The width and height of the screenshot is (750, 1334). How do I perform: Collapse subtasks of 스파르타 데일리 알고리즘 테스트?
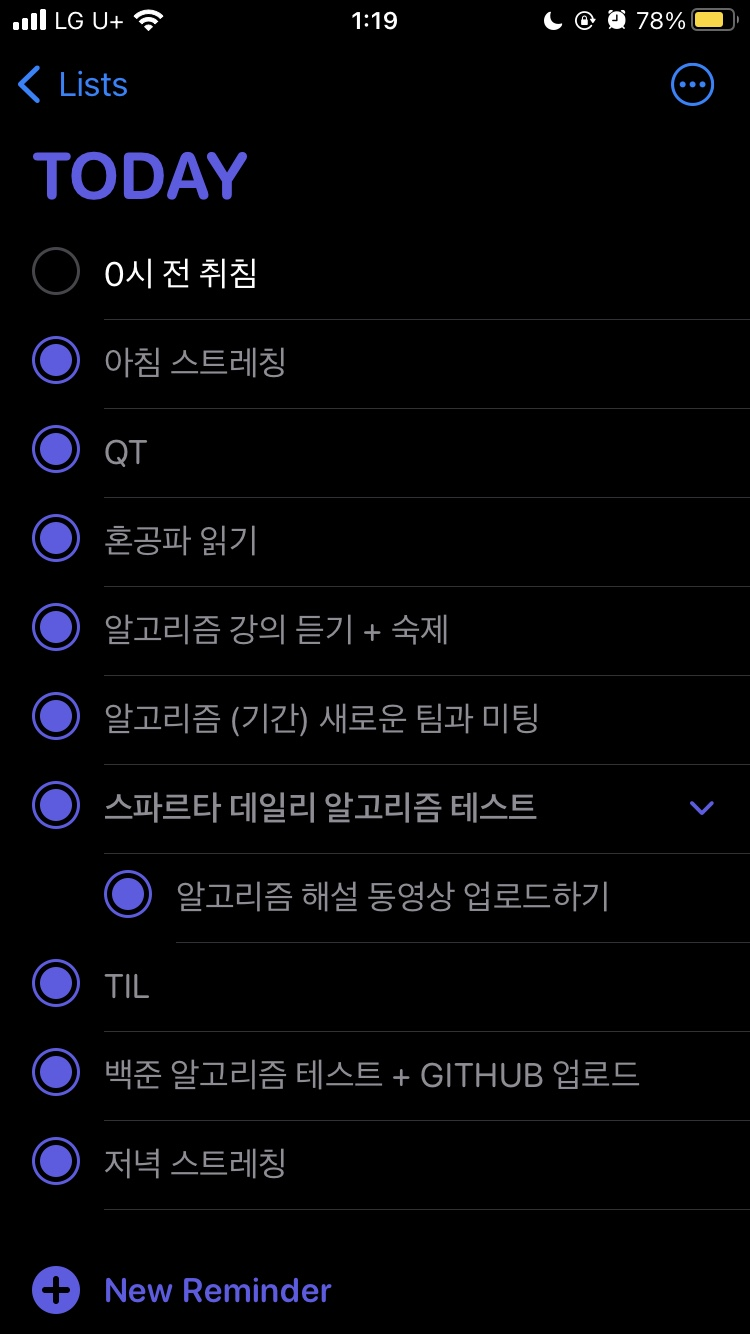coord(702,807)
